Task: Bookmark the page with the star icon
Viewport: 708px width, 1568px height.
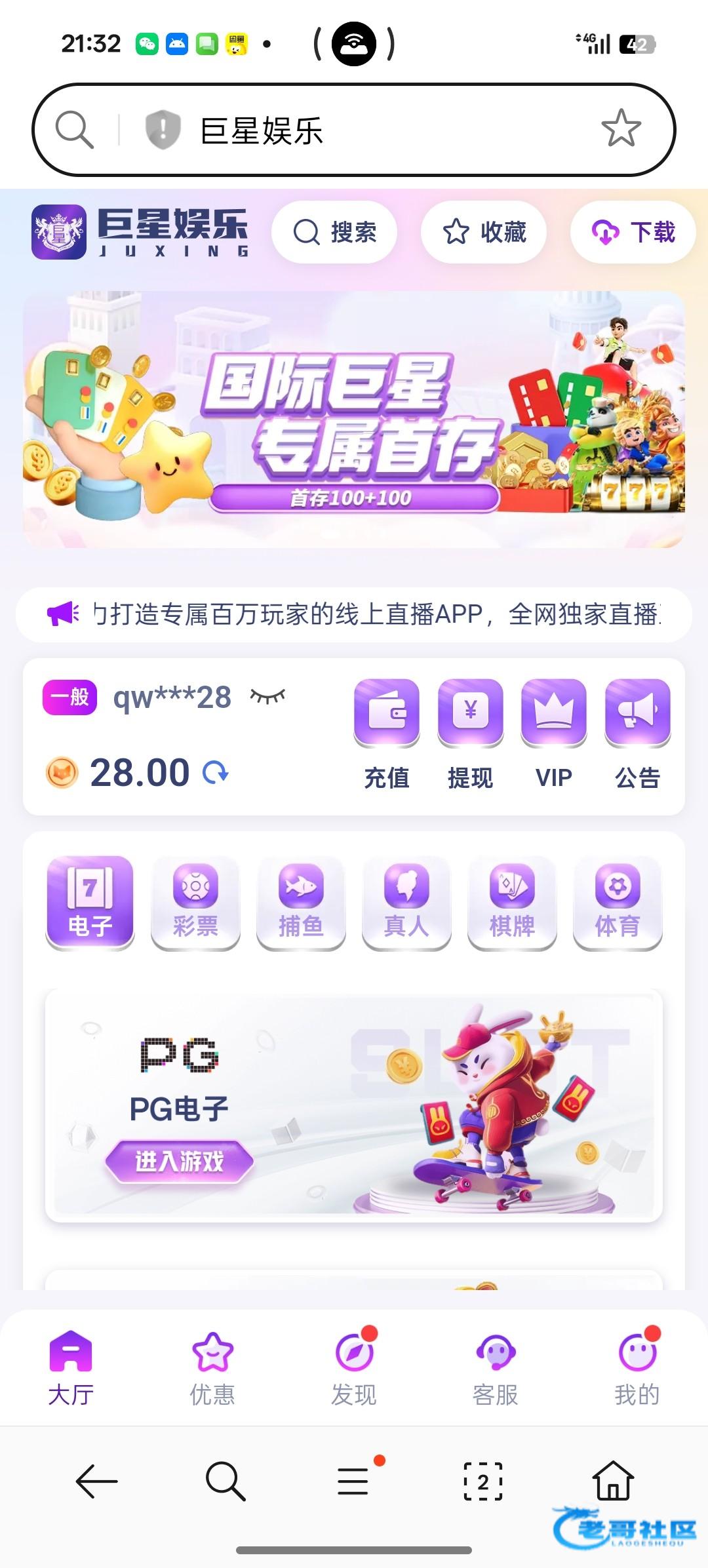Action: 620,128
